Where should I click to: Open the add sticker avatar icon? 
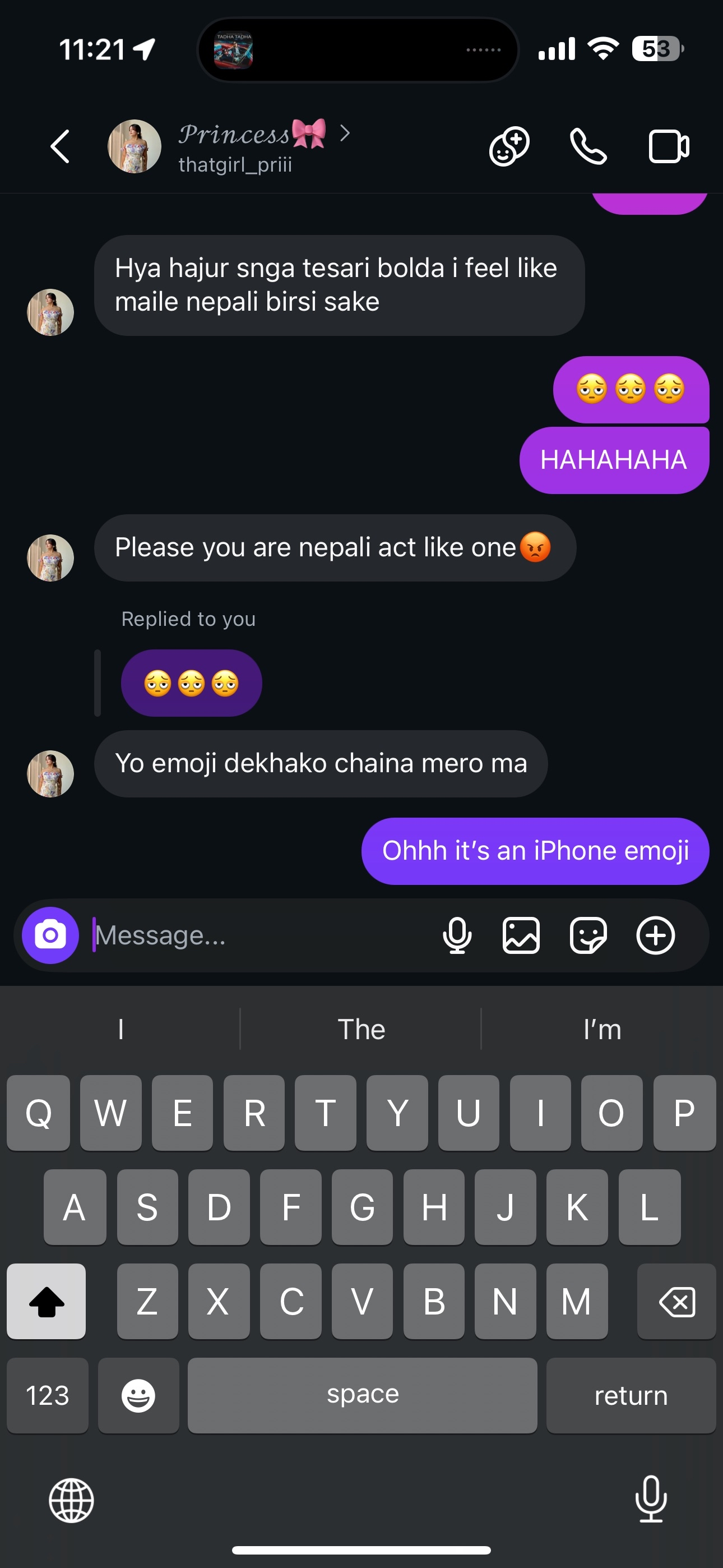[509, 147]
